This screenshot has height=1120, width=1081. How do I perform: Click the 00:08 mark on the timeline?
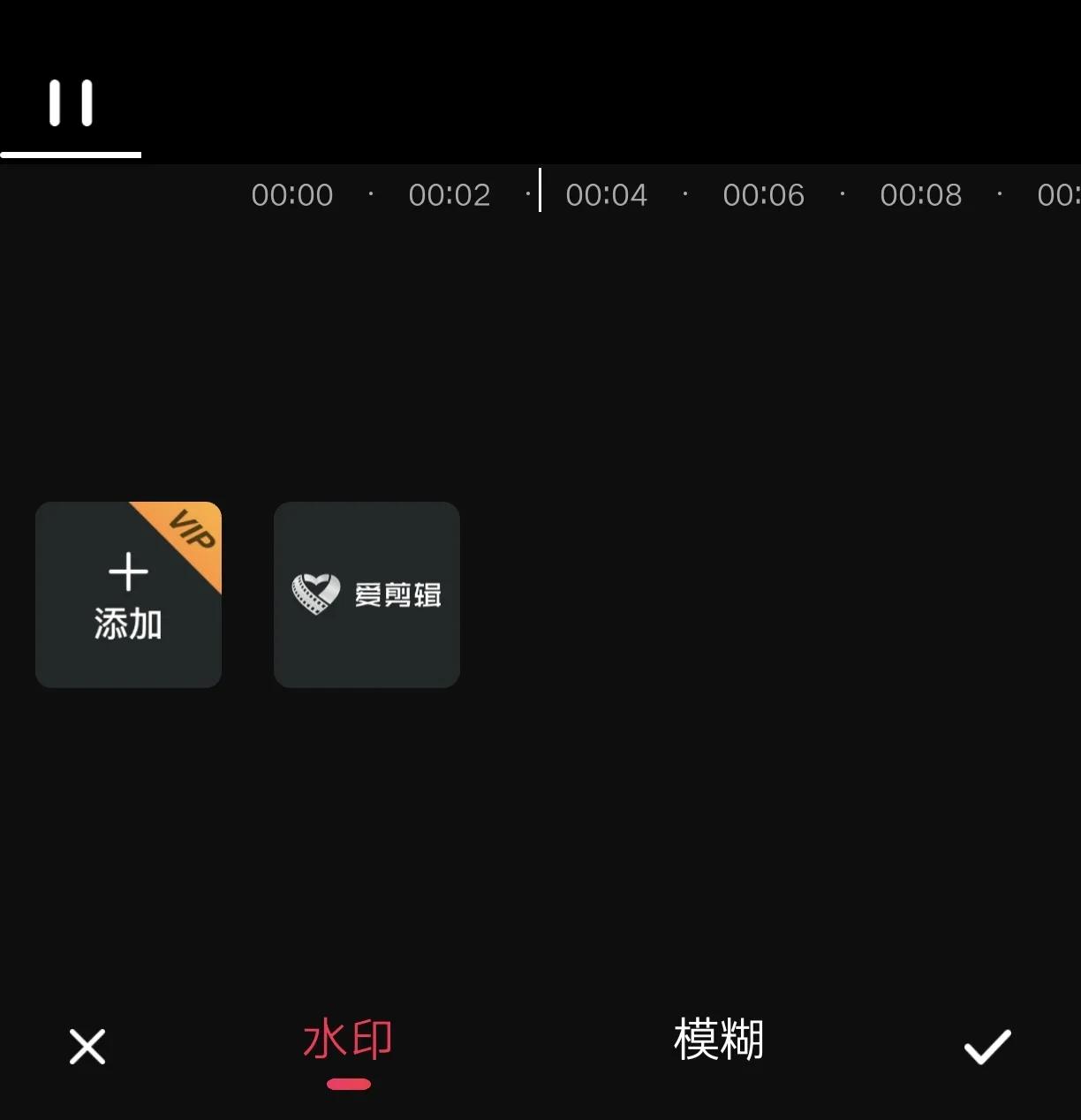click(920, 194)
